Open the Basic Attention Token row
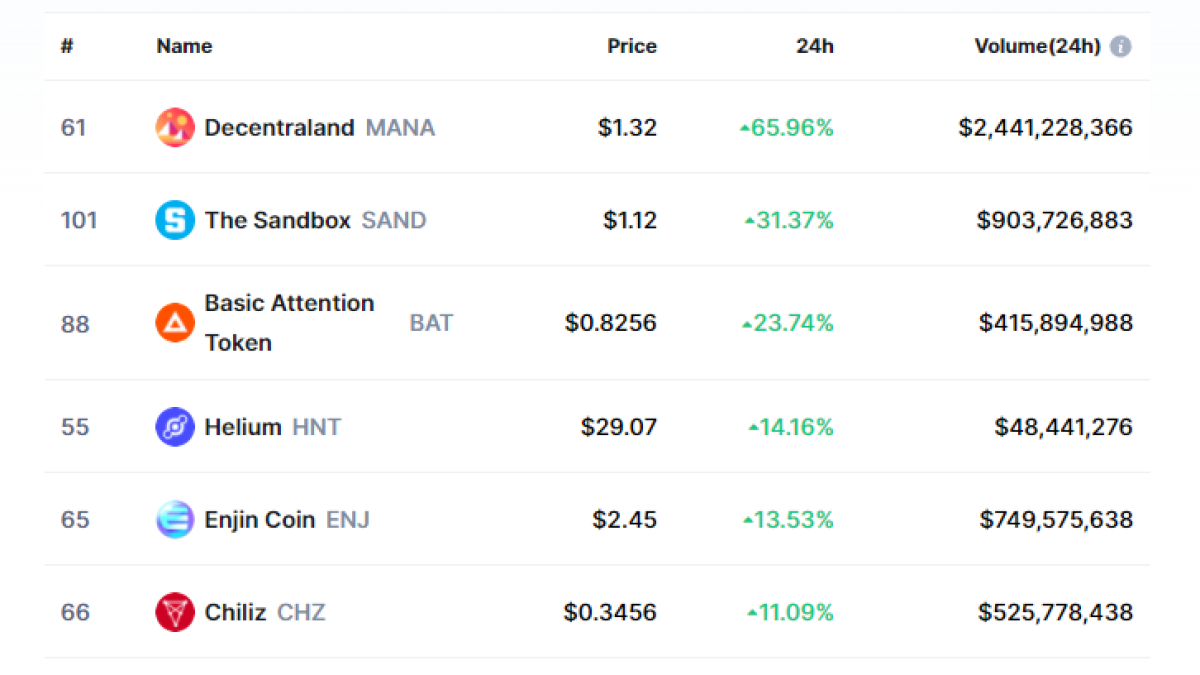 pos(289,322)
